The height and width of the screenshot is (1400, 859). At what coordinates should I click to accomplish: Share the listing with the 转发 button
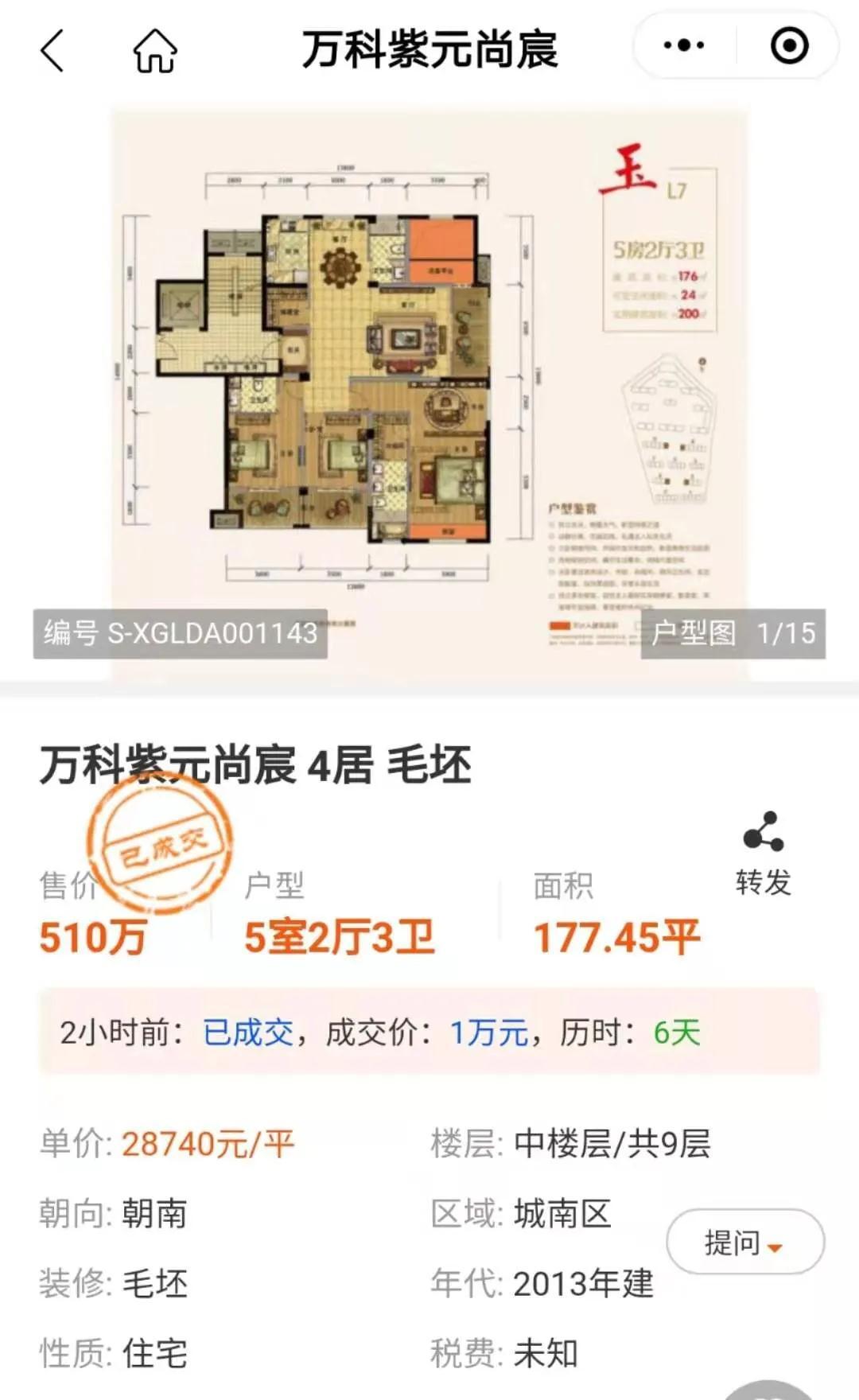(763, 854)
